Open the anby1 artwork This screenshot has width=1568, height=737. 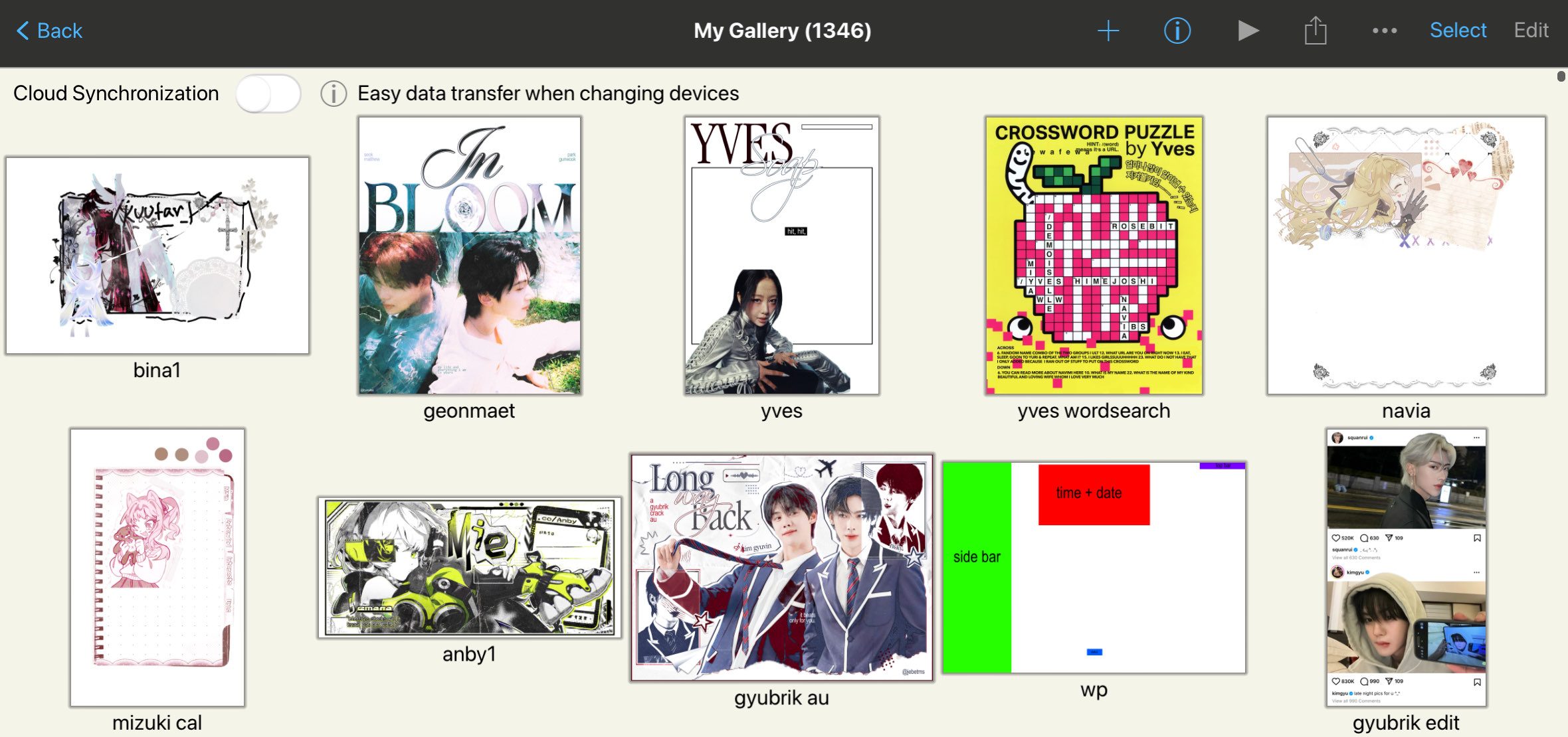tap(469, 568)
